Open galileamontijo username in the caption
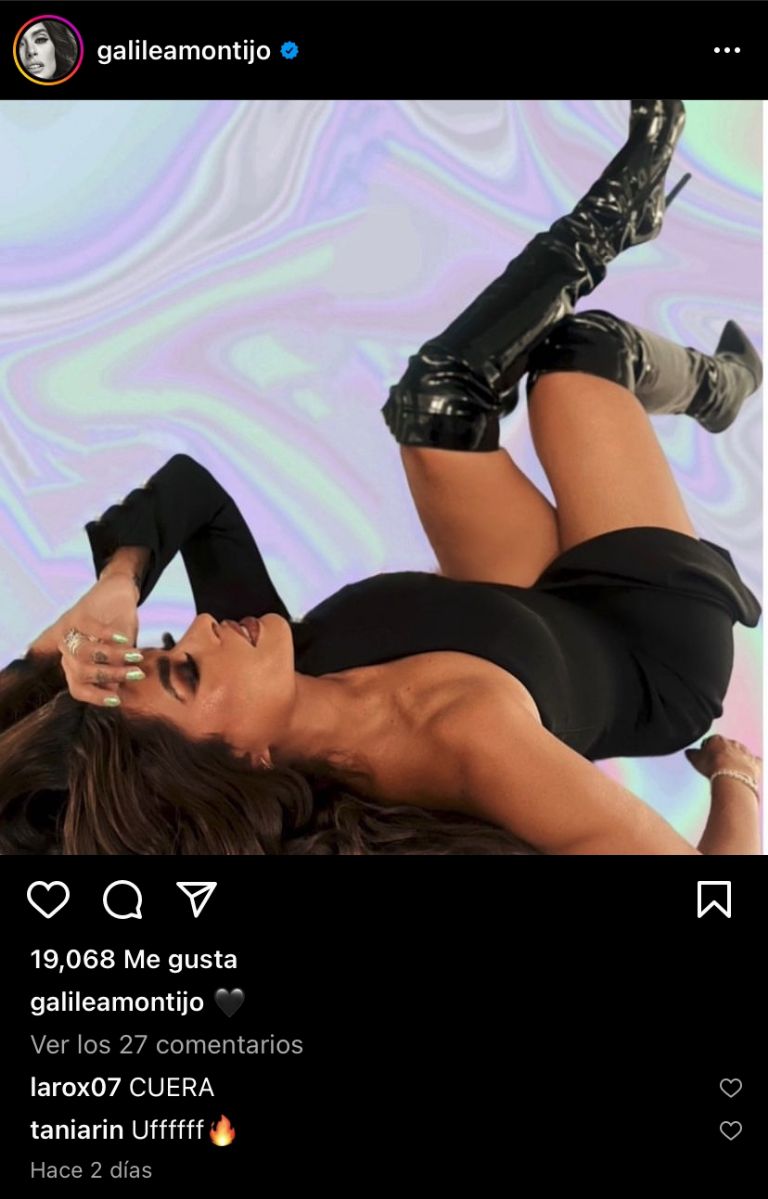Screen dimensions: 768x1199 (117, 1002)
